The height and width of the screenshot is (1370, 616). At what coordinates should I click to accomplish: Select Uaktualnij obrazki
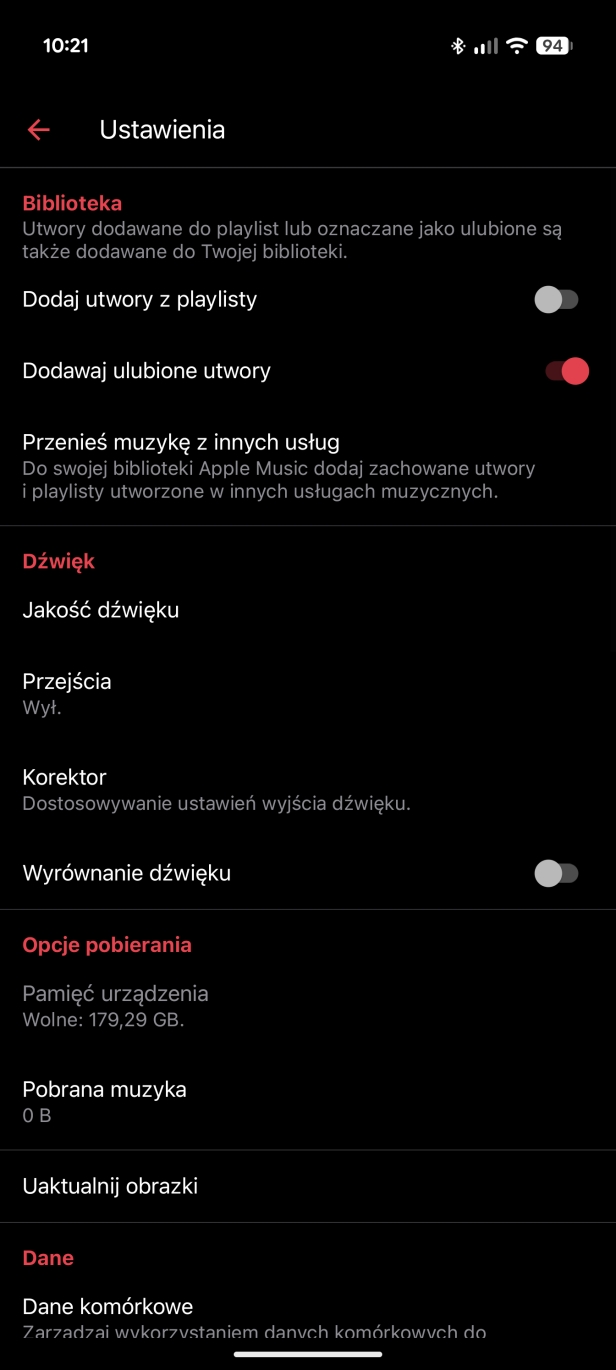308,1186
